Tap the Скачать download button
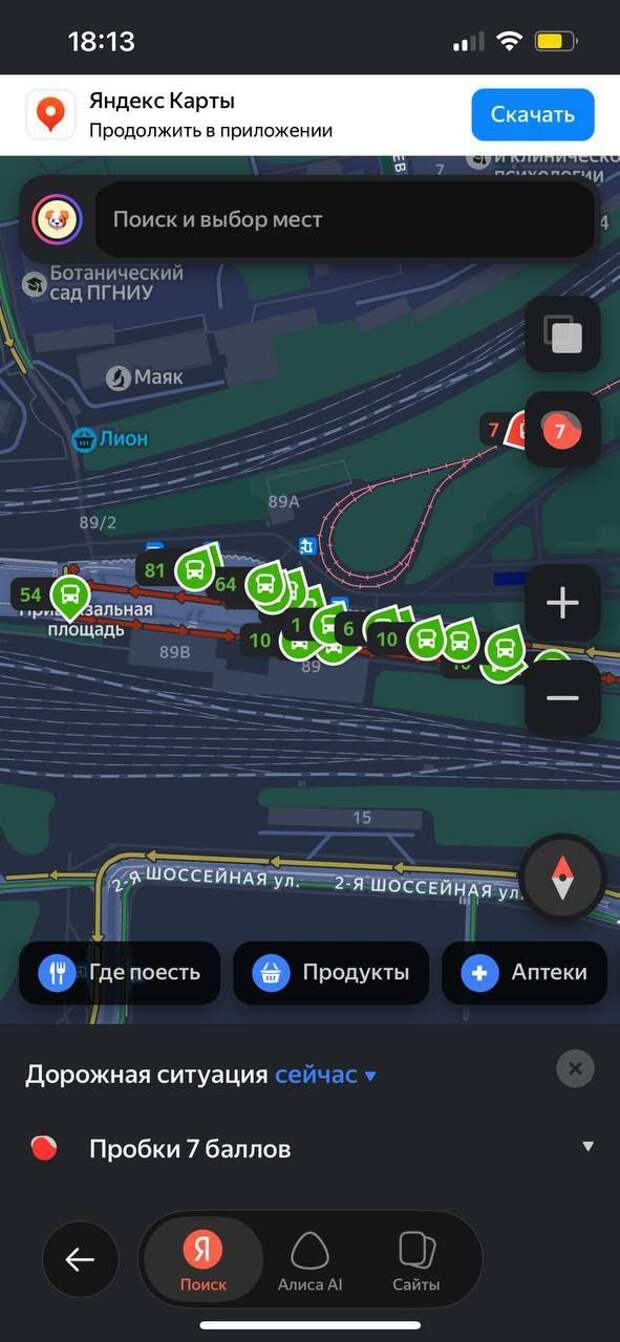Viewport: 620px width, 1342px height. tap(532, 115)
